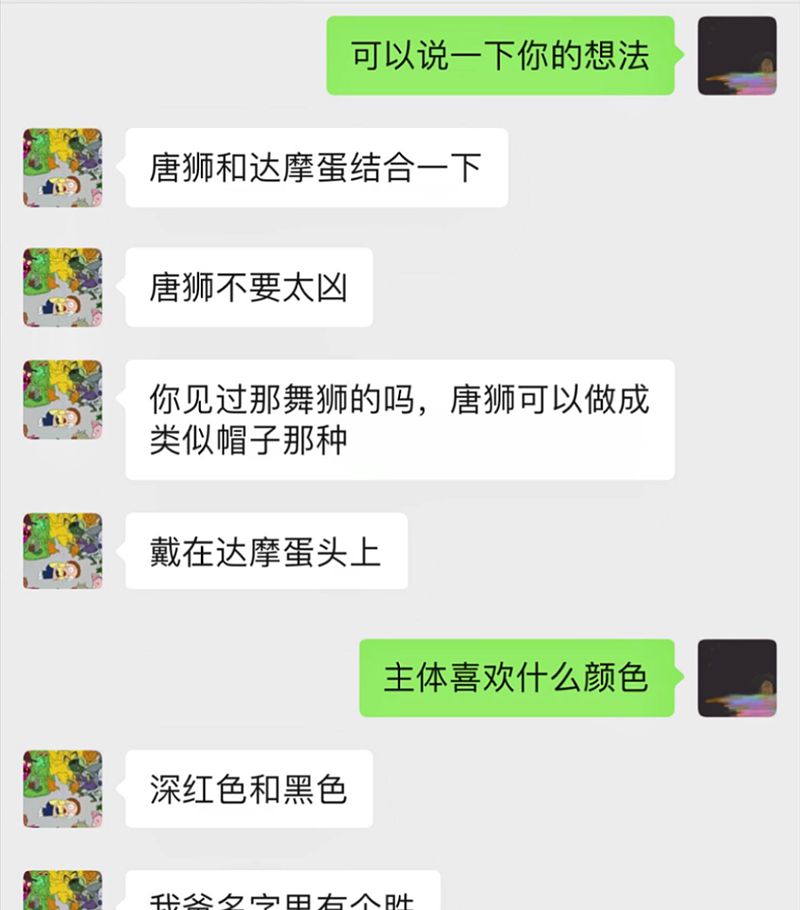Click the message 戴在达摩蛋头上

point(265,550)
